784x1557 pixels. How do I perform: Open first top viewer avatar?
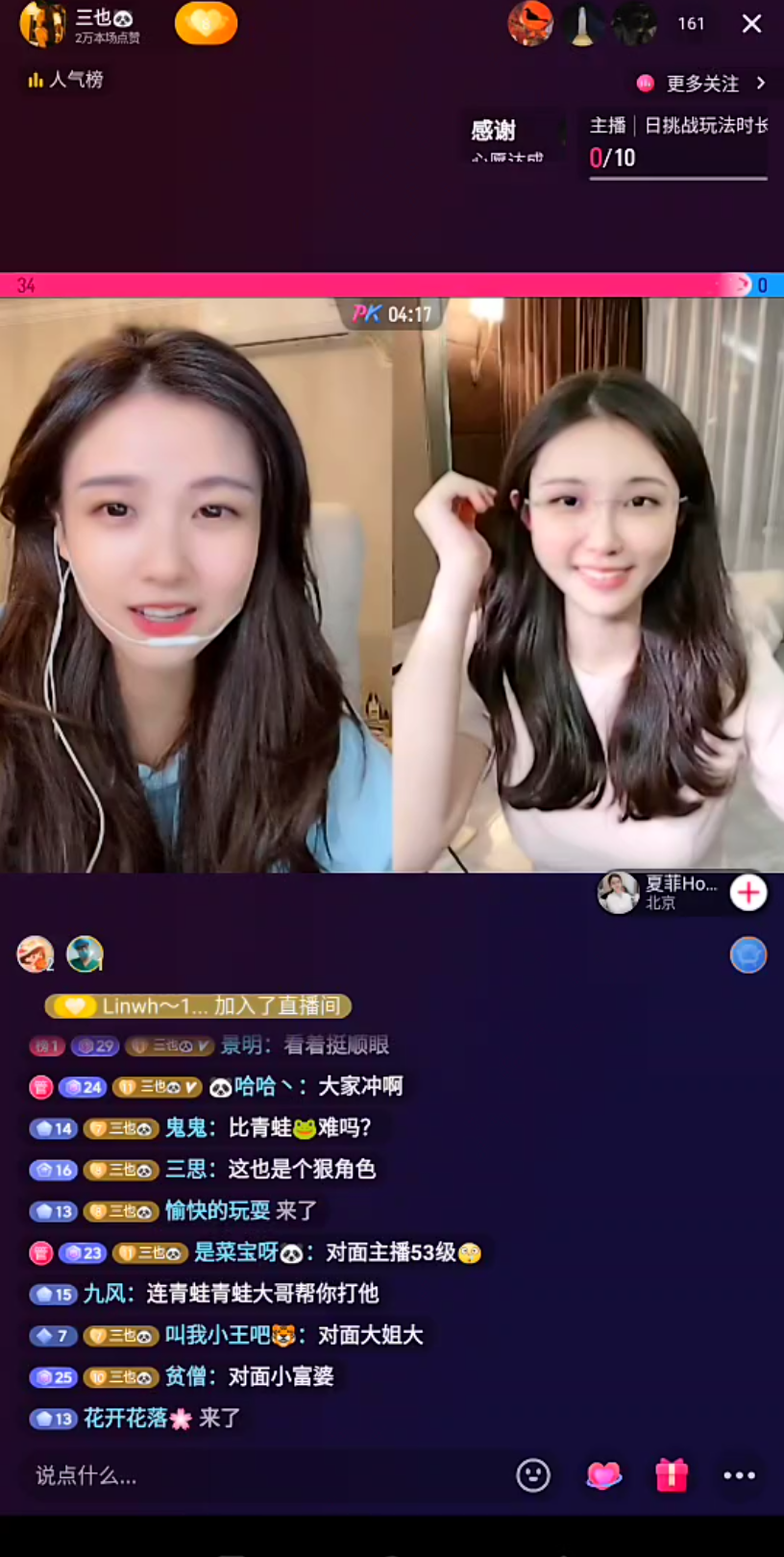(530, 24)
